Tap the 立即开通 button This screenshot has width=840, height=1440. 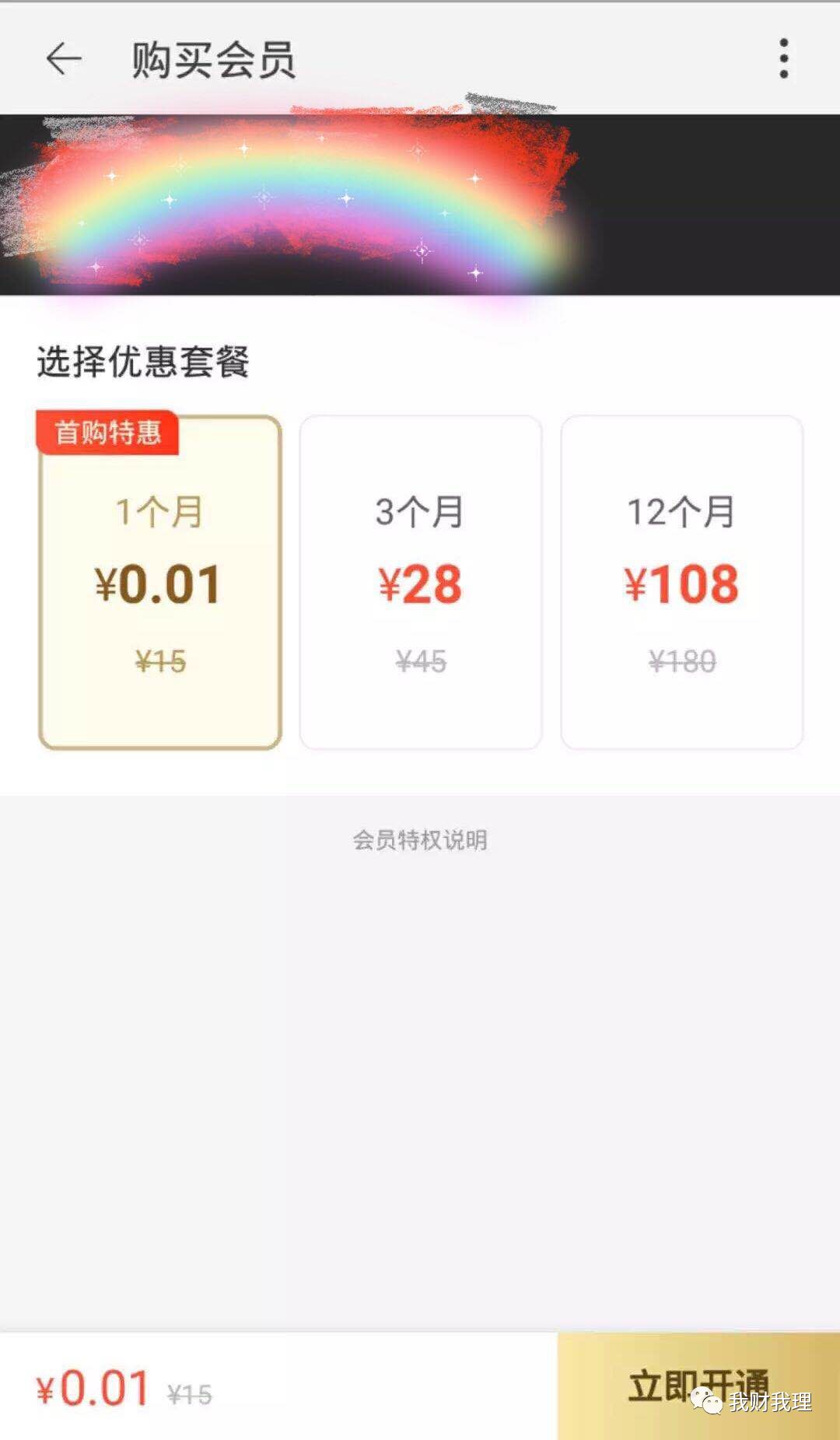click(698, 1386)
